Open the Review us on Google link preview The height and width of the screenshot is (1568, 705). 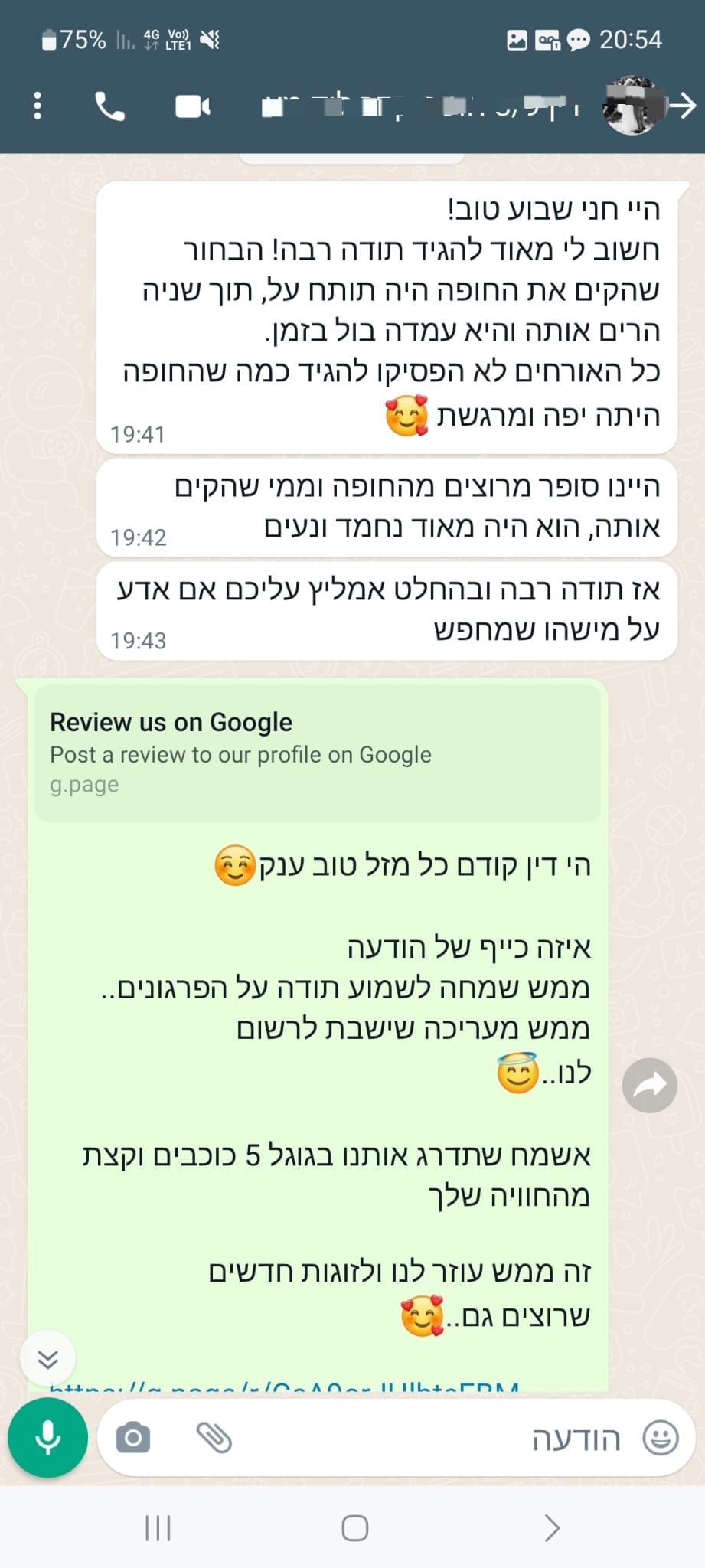coord(318,753)
